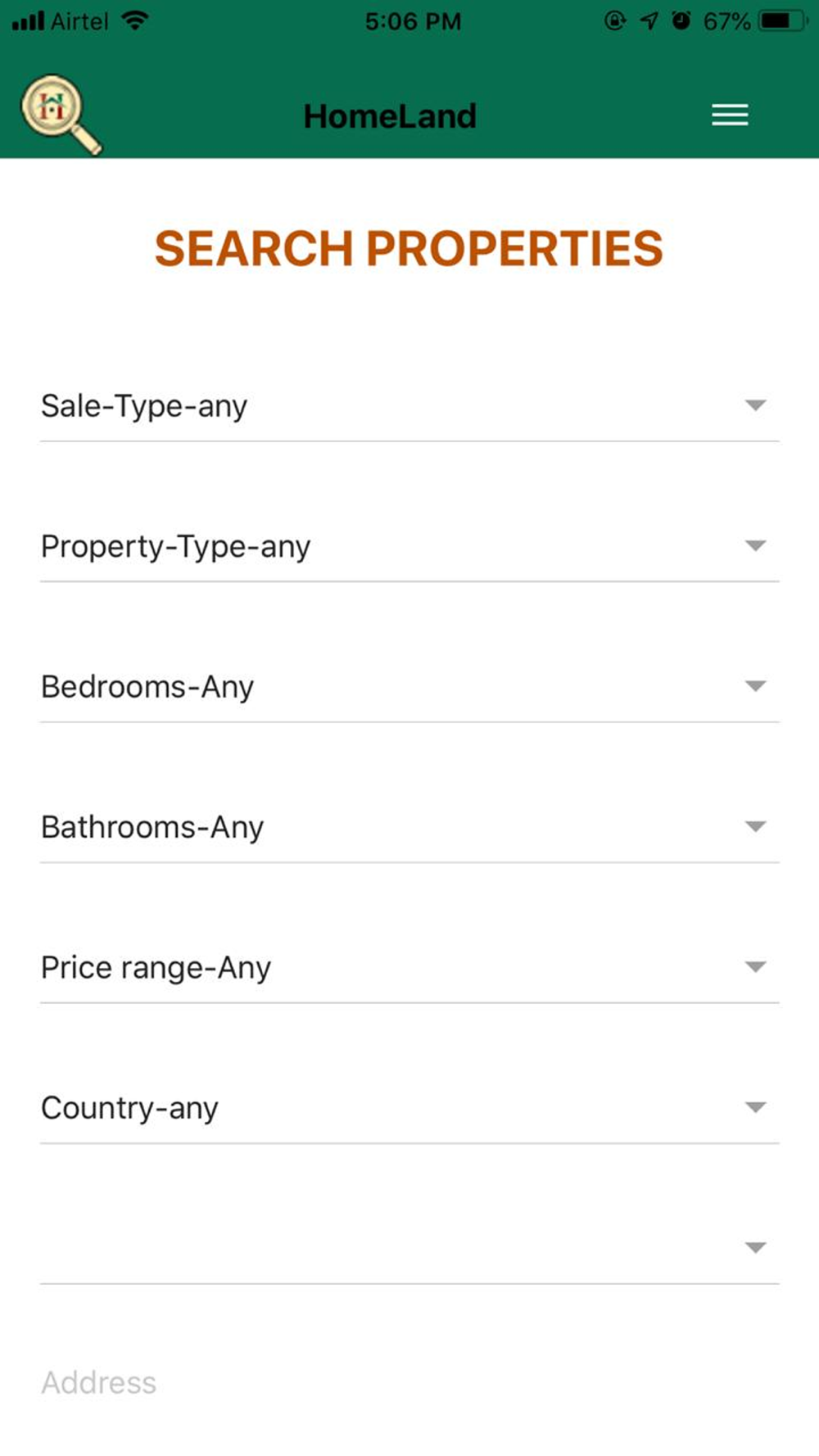
Task: Open the Bedrooms-Any selector
Action: (x=409, y=687)
